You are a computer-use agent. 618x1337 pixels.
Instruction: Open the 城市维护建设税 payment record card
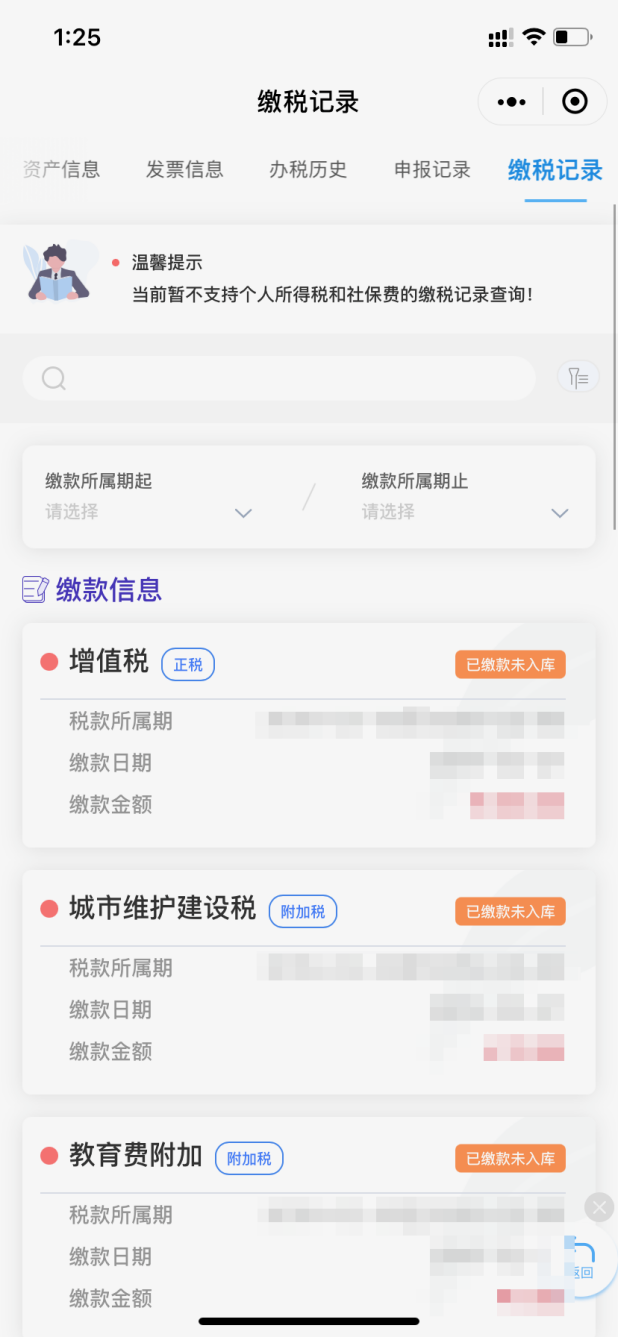click(x=309, y=982)
